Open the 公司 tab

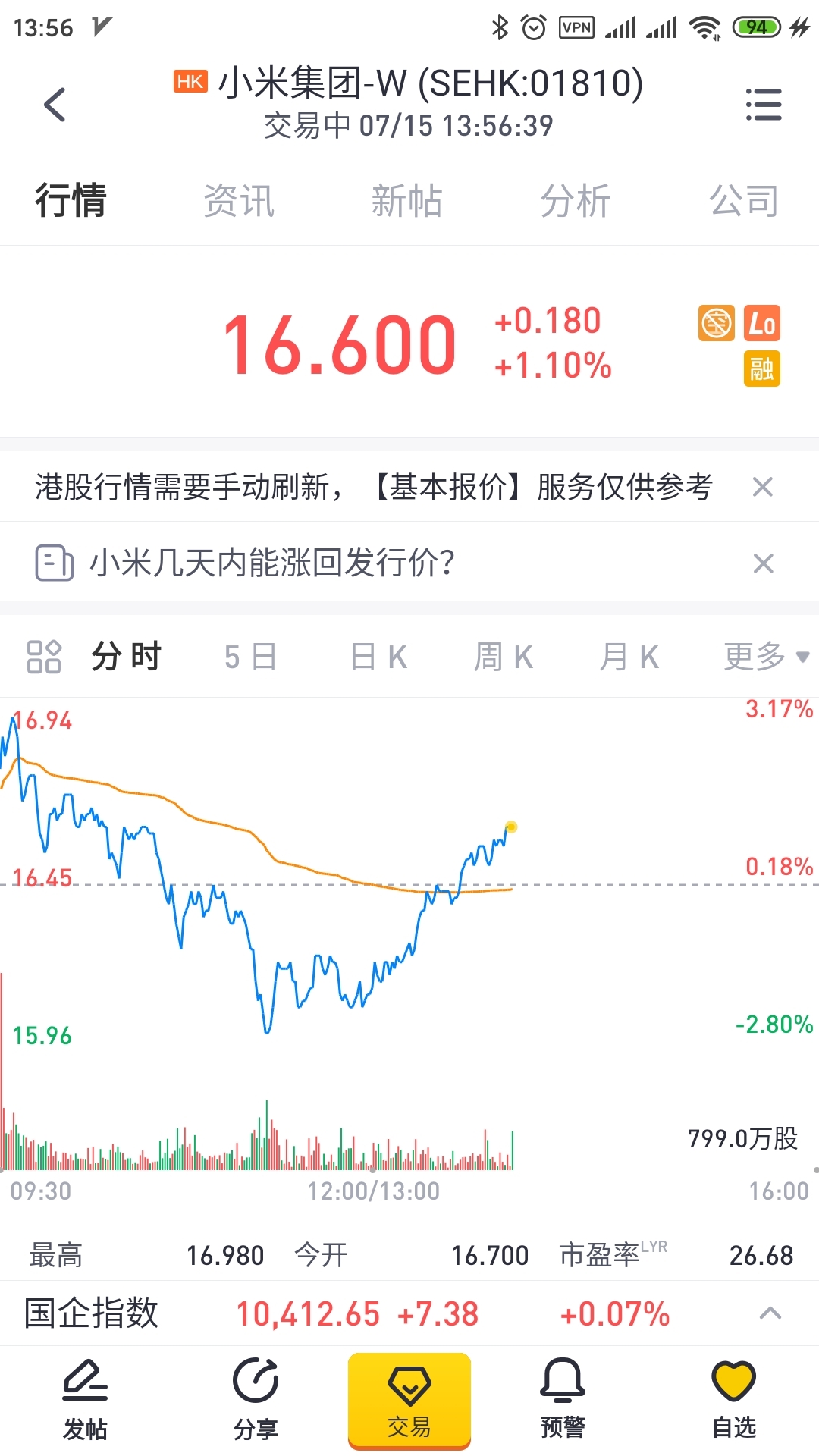pos(744,201)
